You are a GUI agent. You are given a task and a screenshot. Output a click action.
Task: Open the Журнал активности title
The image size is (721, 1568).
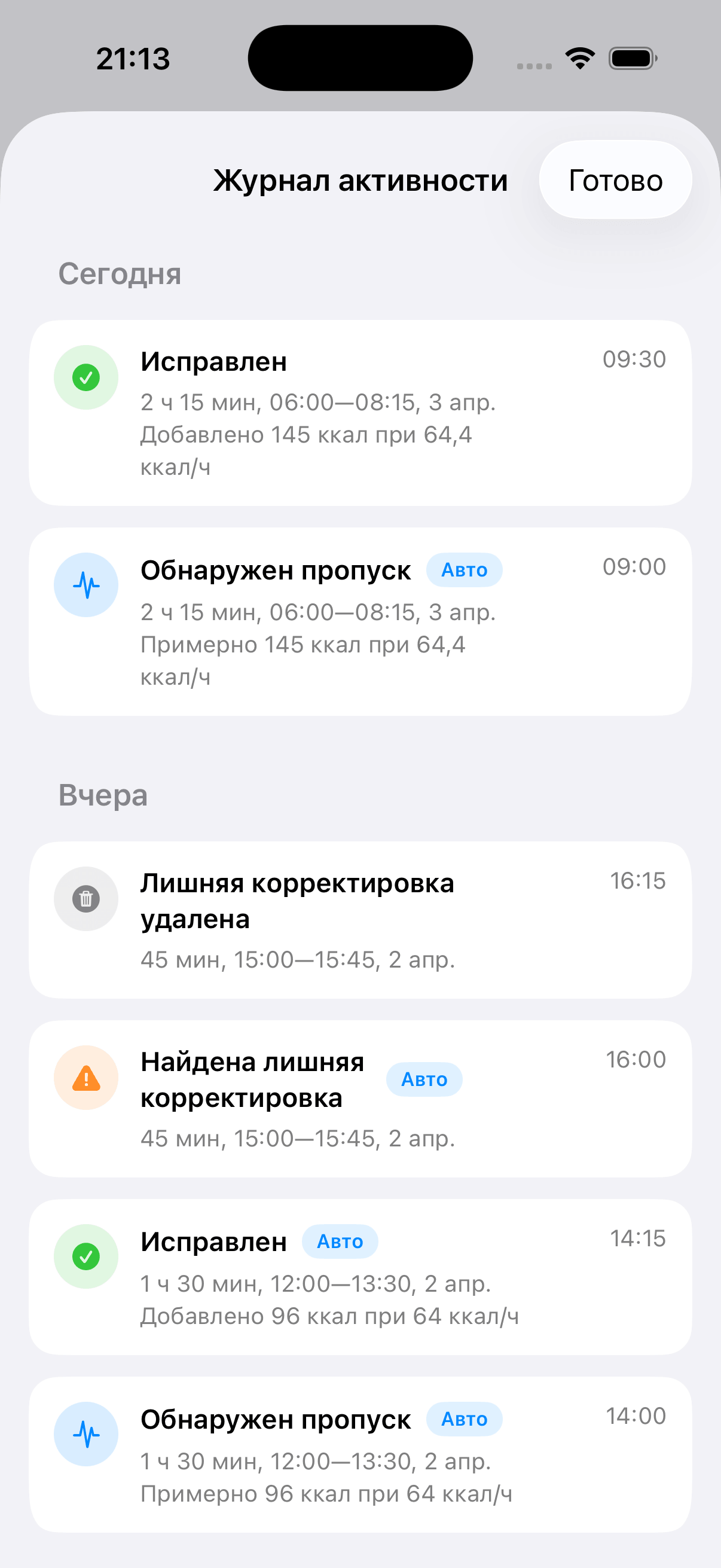click(x=360, y=181)
